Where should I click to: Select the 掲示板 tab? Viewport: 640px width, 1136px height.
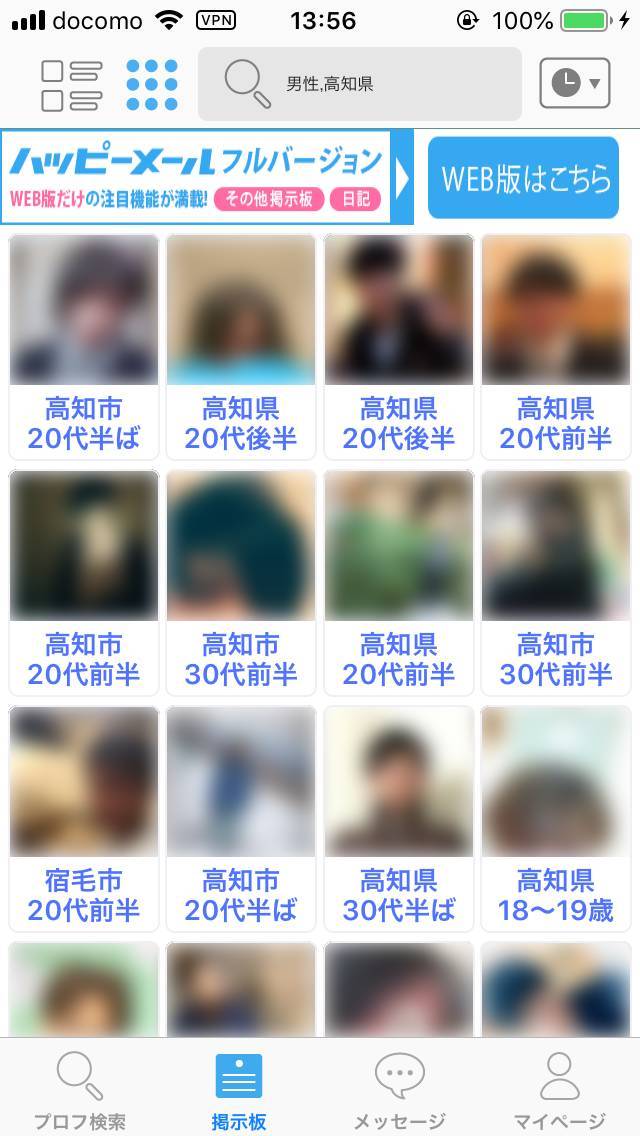click(x=239, y=1090)
